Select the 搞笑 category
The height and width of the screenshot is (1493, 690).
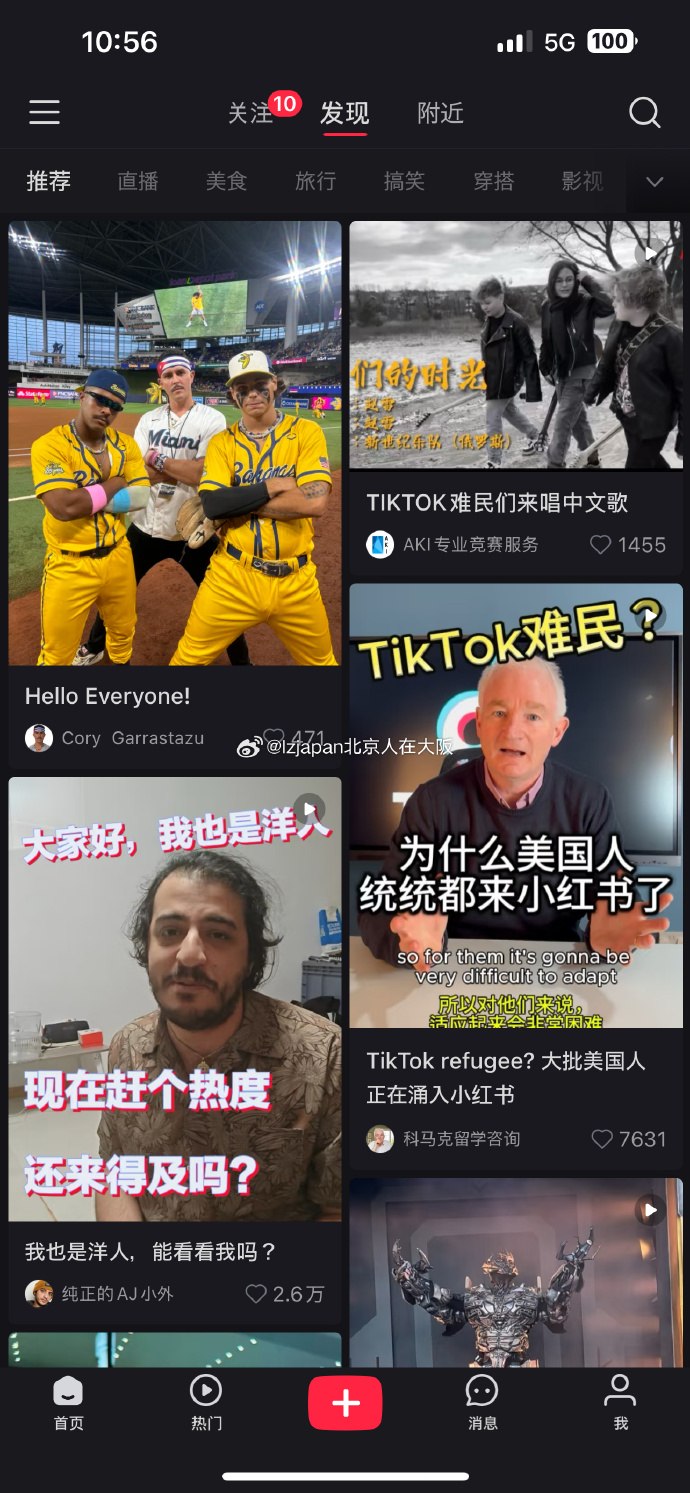point(404,181)
